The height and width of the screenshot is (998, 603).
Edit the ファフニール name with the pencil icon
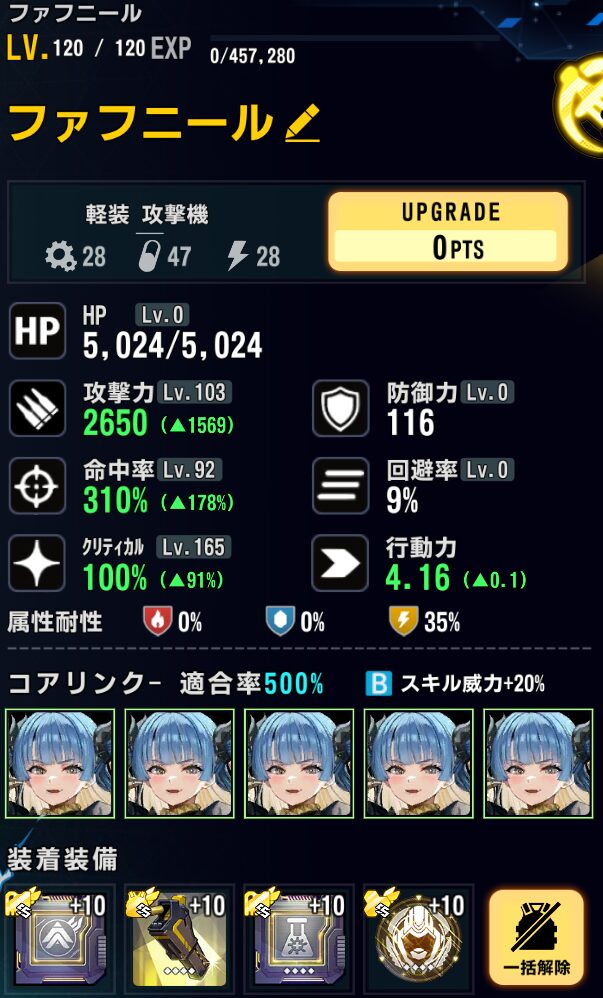[x=302, y=124]
